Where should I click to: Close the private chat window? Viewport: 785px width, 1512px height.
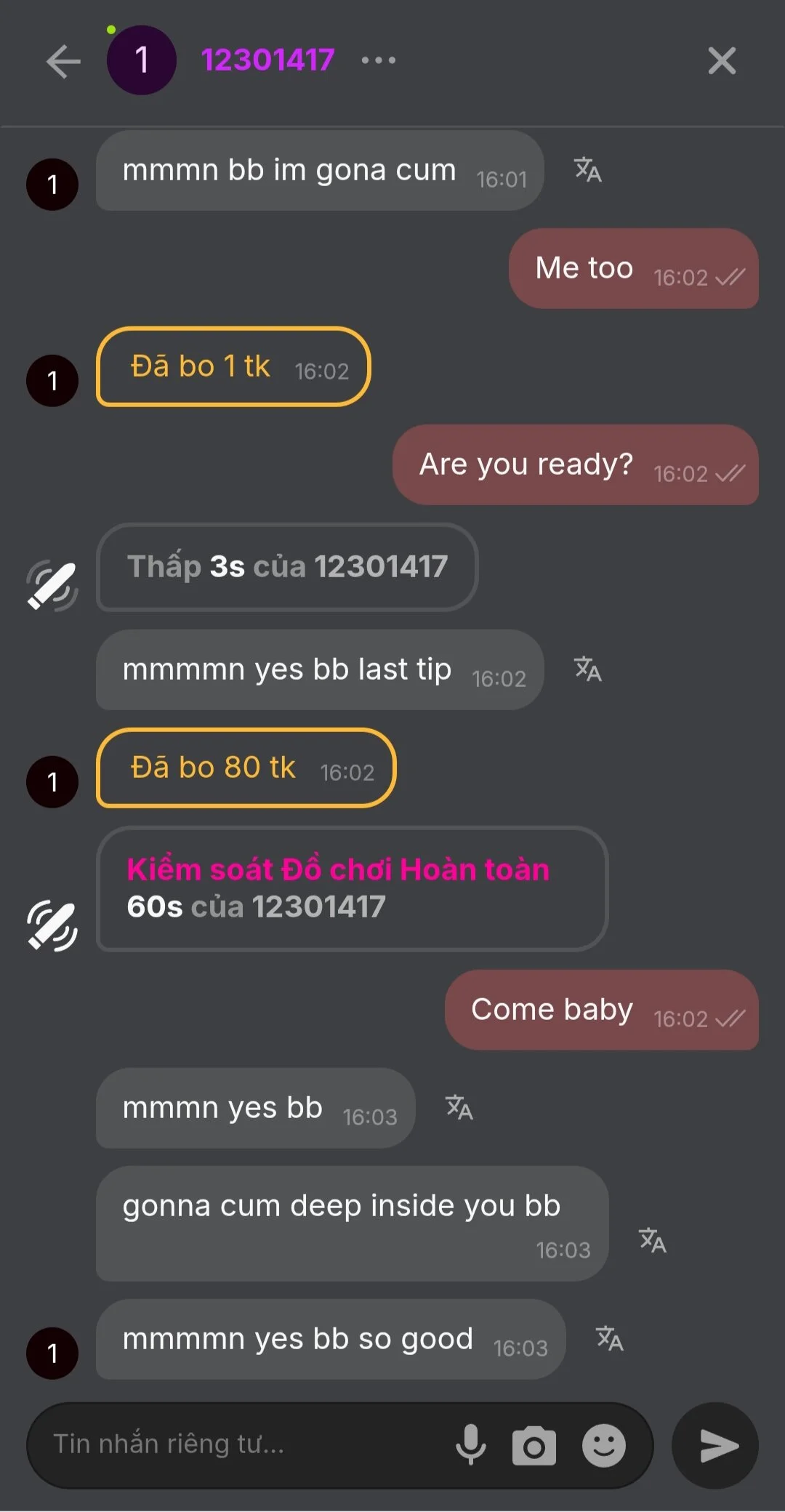click(x=722, y=61)
